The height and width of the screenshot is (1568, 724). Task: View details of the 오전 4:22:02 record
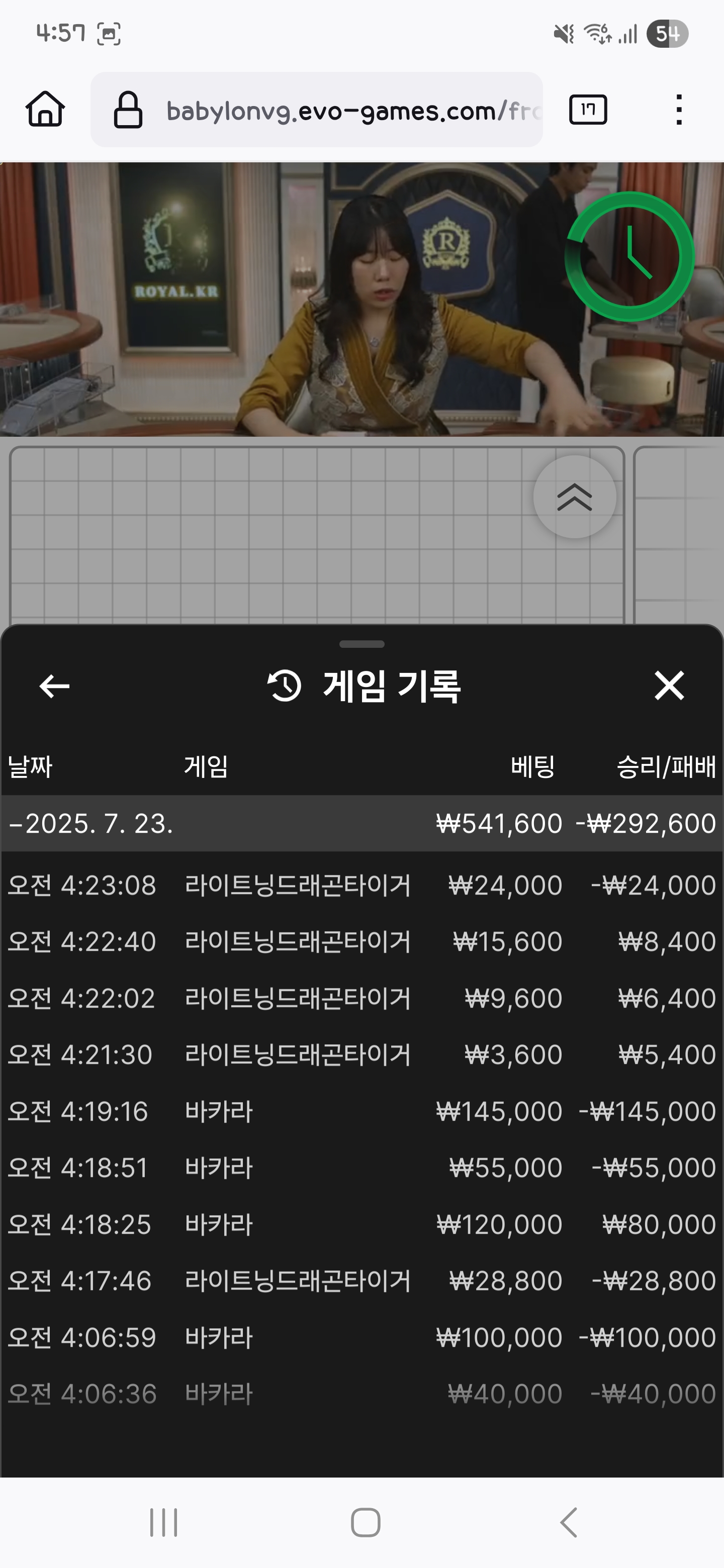point(361,998)
